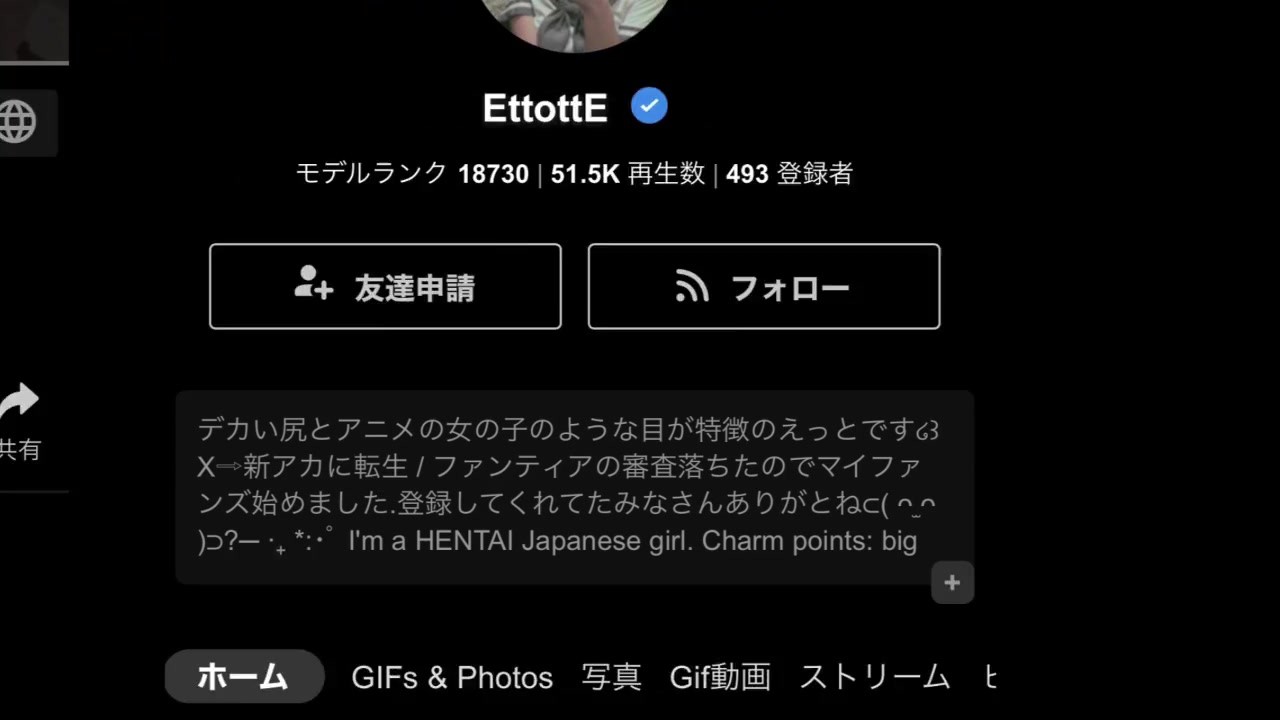Follow EttottE with the フォロー button
The image size is (1280, 720).
coord(764,287)
